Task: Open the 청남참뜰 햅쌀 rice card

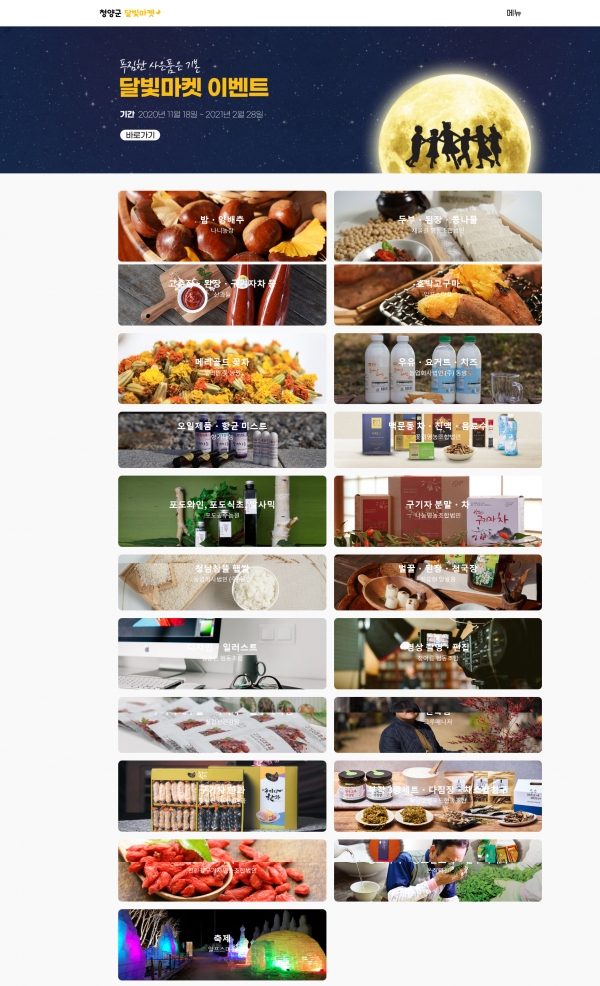Action: (x=222, y=582)
